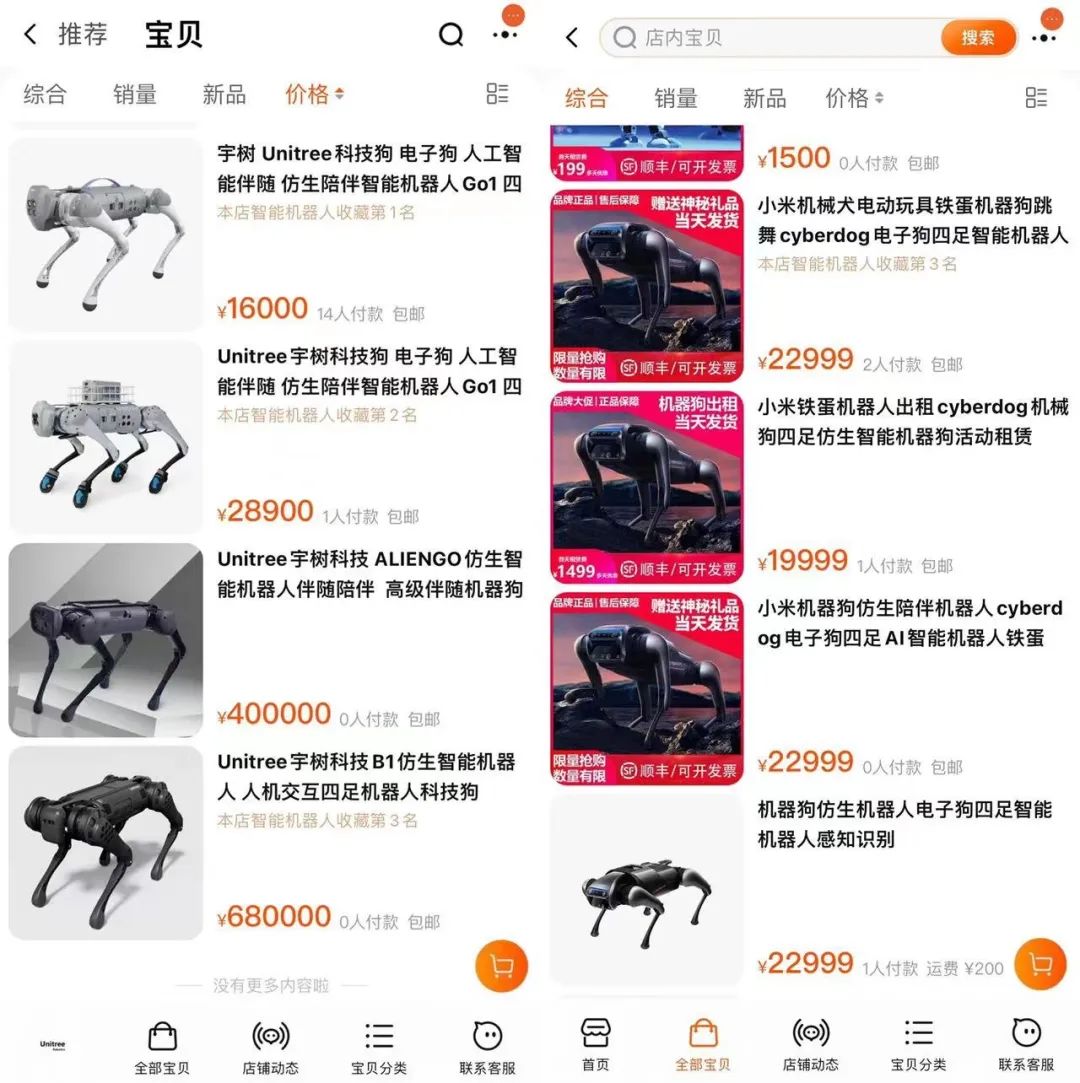The width and height of the screenshot is (1080, 1083).
Task: Select the 新品 new arrivals tab
Action: (x=222, y=94)
